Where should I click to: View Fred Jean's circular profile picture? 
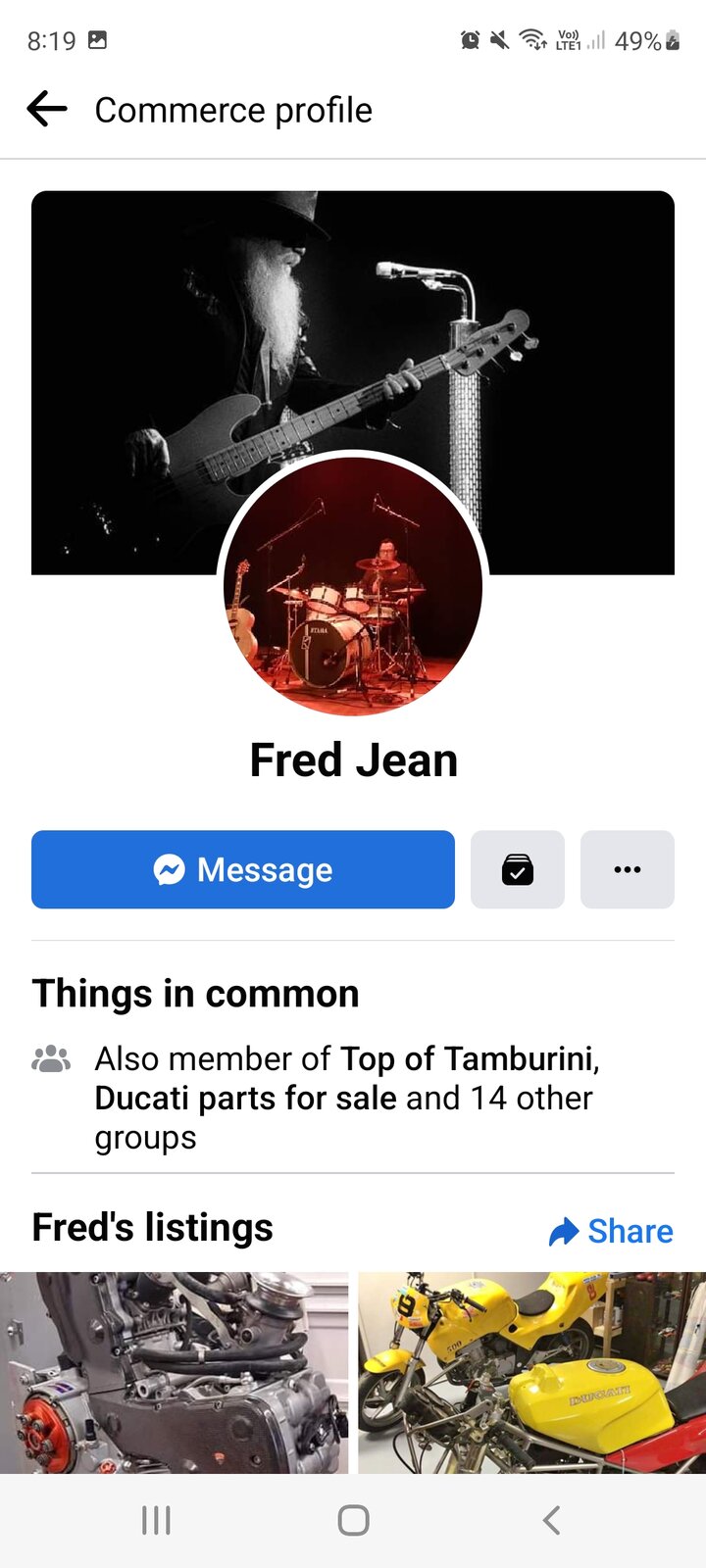point(353,586)
